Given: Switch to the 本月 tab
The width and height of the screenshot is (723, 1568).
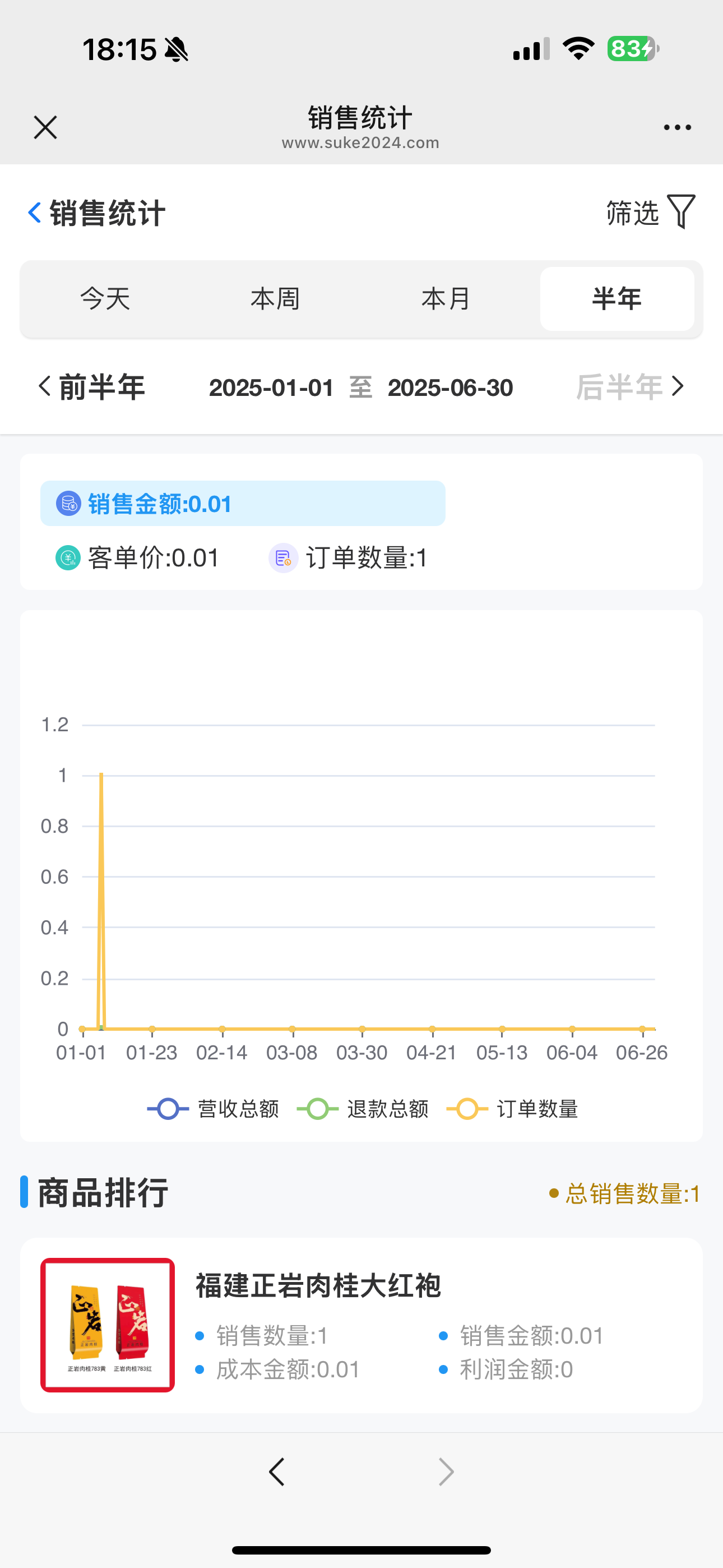Looking at the screenshot, I should (445, 298).
